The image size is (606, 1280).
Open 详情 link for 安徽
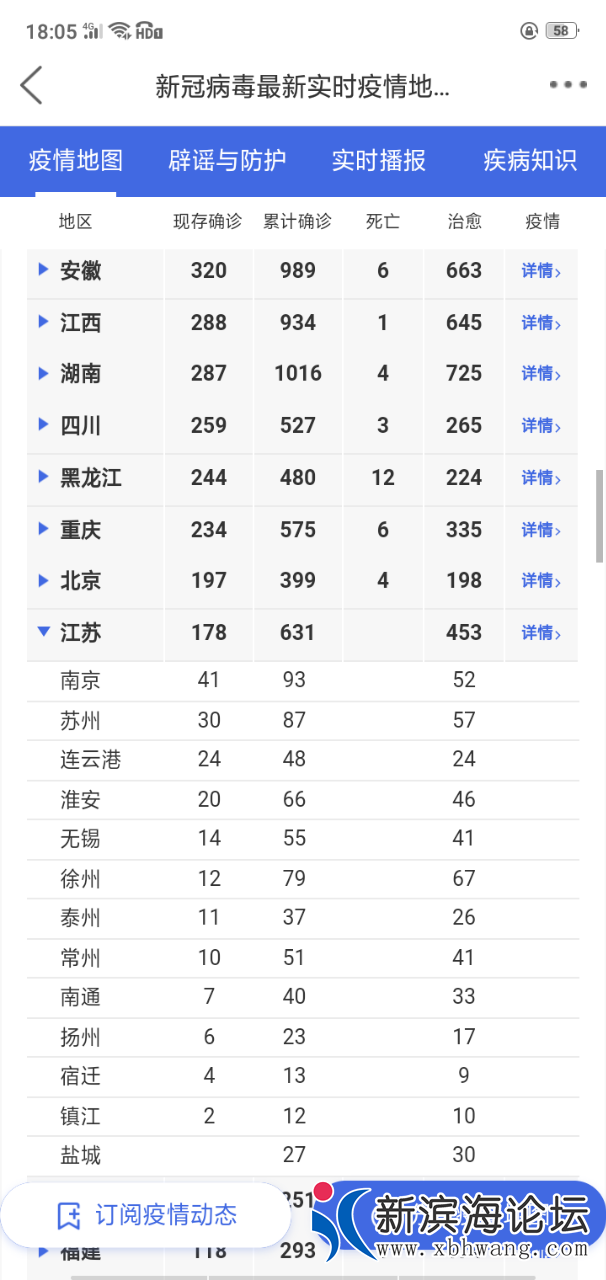[541, 271]
